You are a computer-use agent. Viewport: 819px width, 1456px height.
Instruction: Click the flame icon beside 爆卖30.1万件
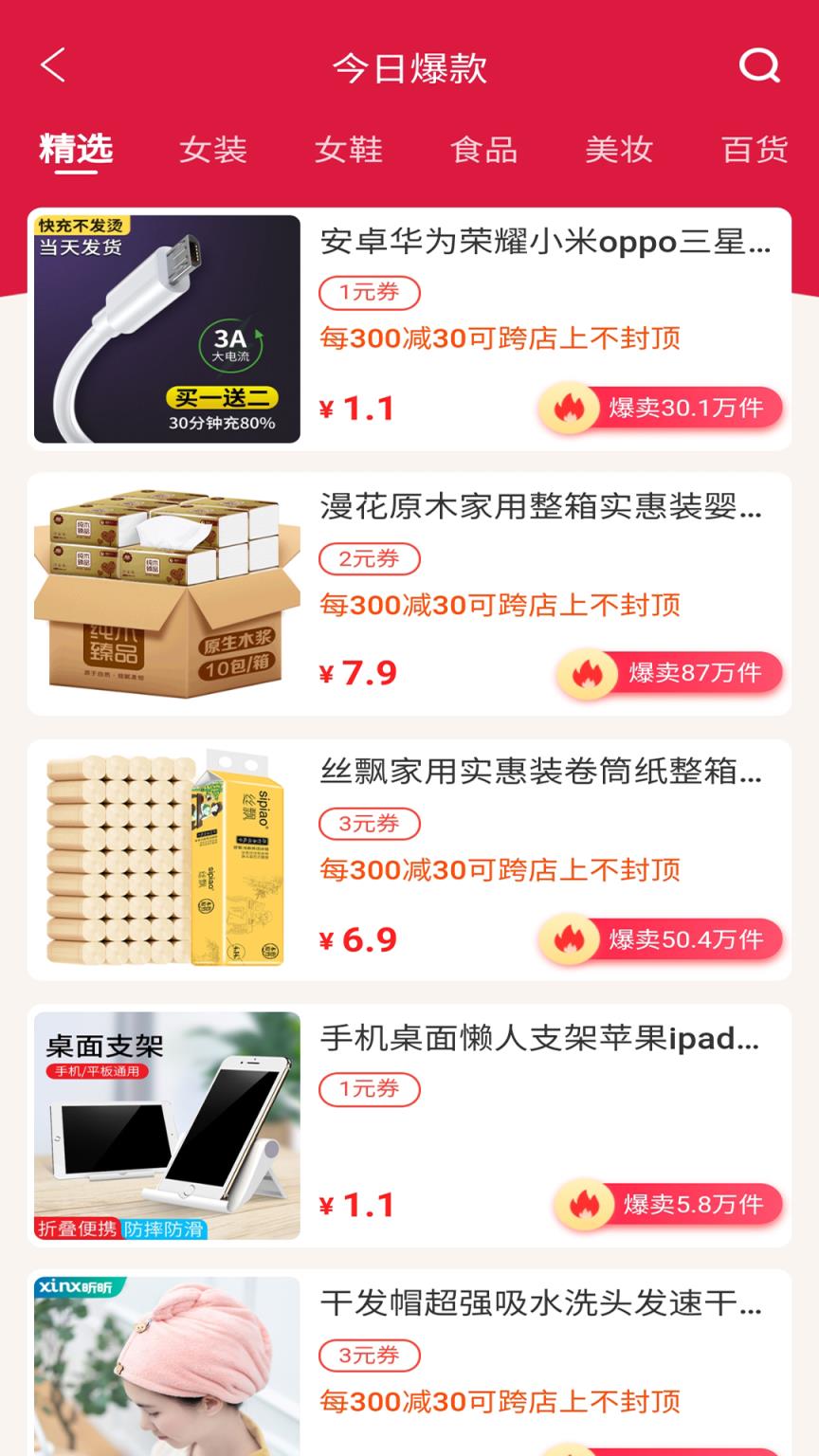point(570,409)
